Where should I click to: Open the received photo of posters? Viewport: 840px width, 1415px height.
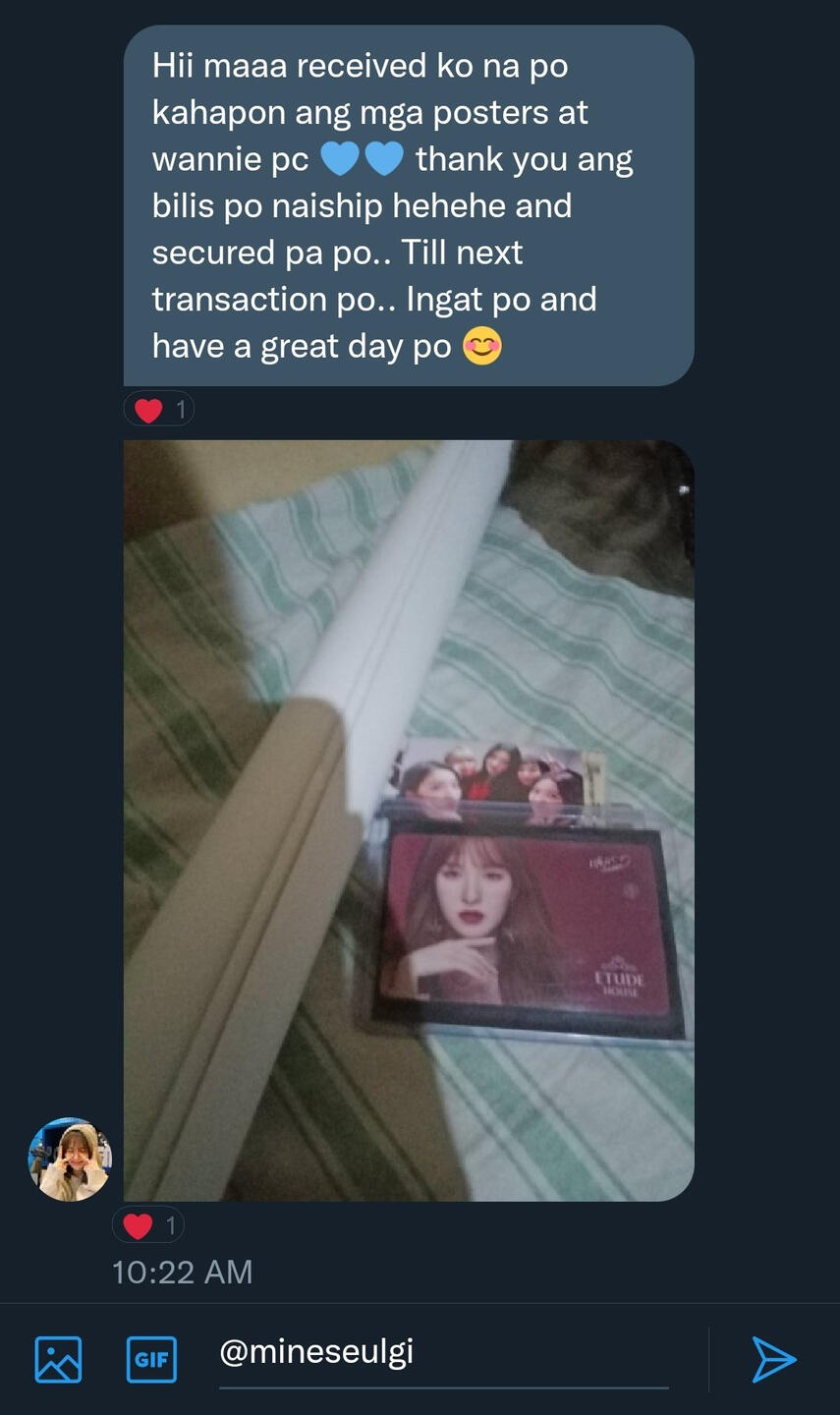click(x=409, y=821)
